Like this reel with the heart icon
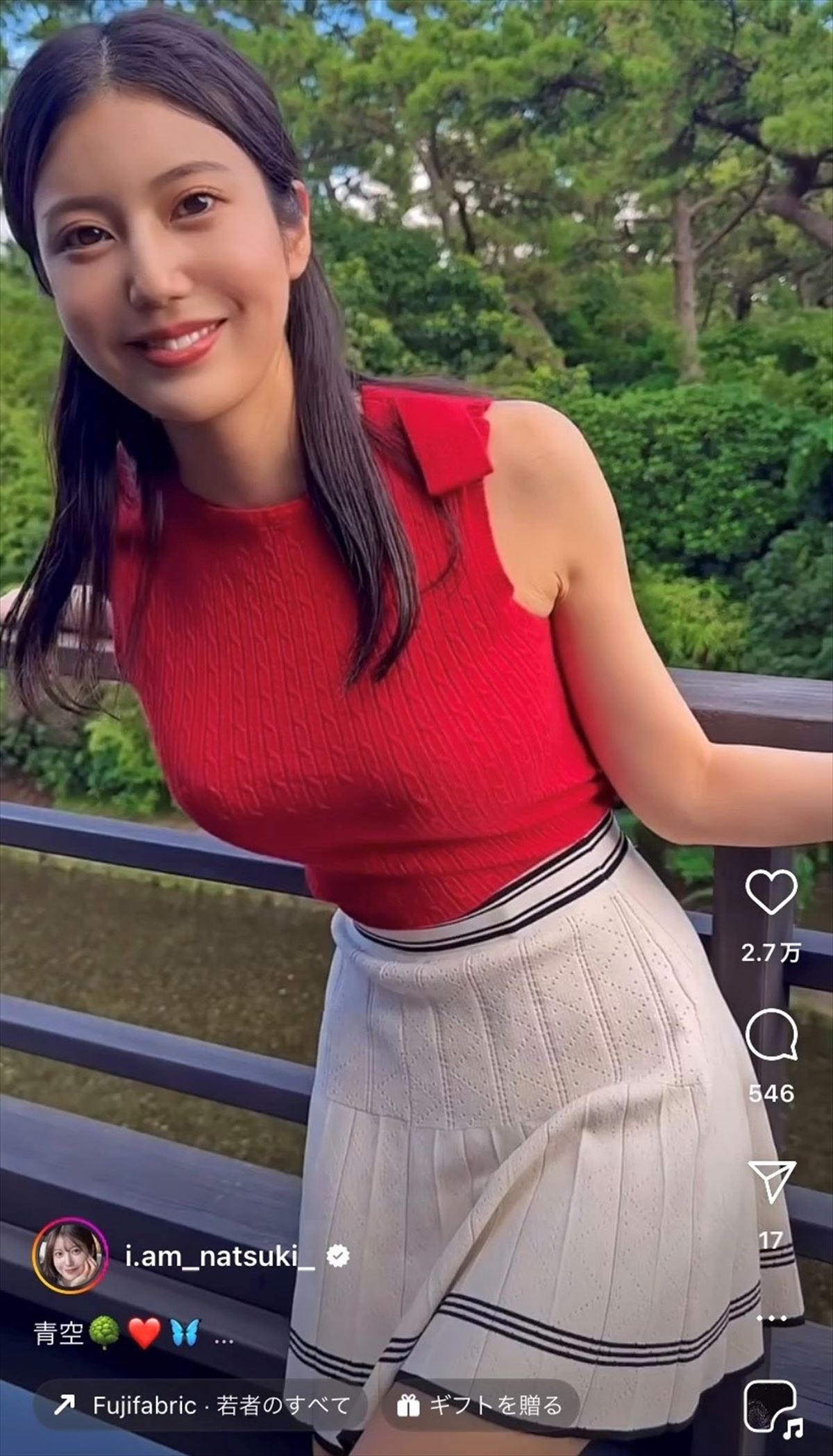Viewport: 833px width, 1456px height. (x=771, y=892)
